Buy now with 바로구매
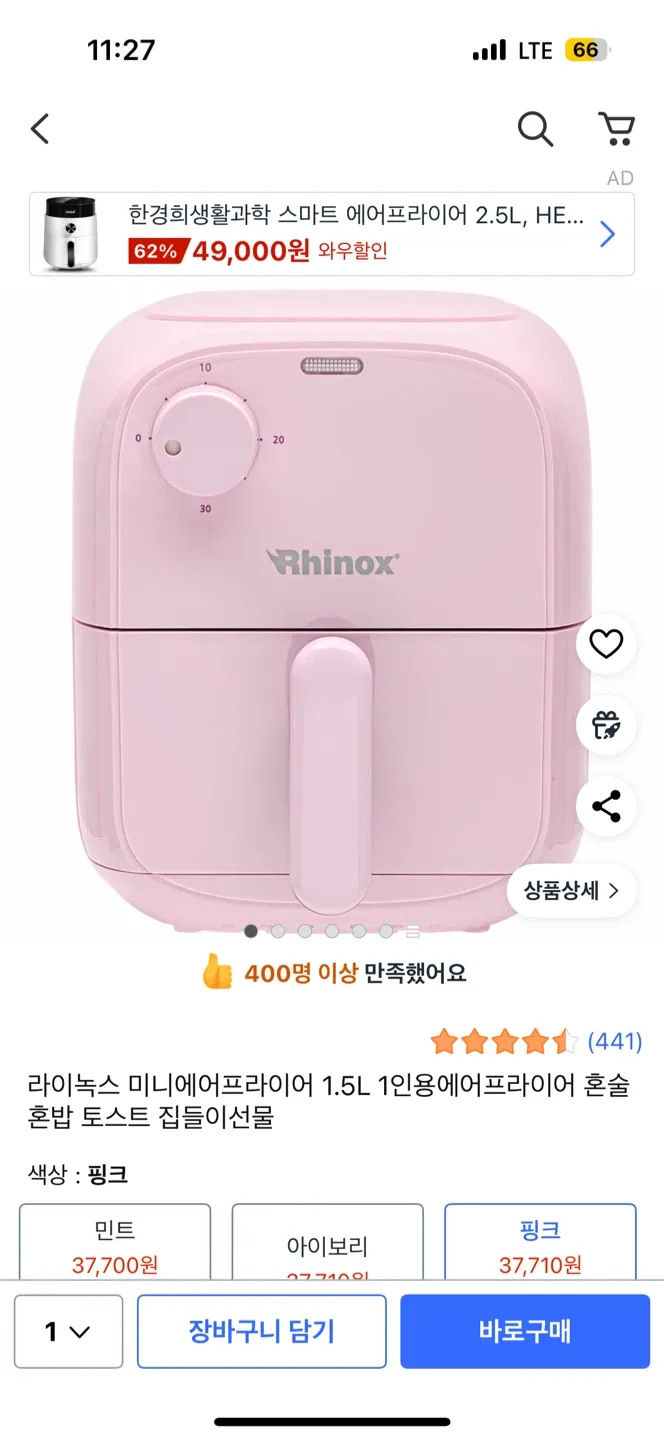The image size is (664, 1440). [x=525, y=1331]
